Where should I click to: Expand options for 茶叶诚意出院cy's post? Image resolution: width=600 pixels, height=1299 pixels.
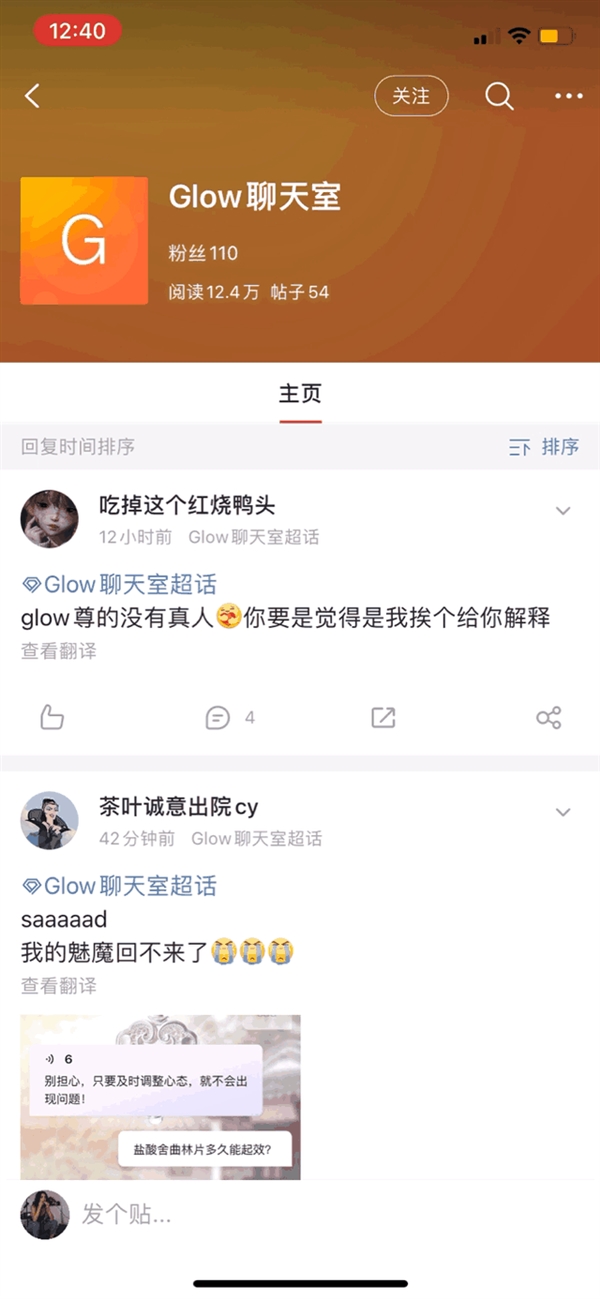point(563,812)
